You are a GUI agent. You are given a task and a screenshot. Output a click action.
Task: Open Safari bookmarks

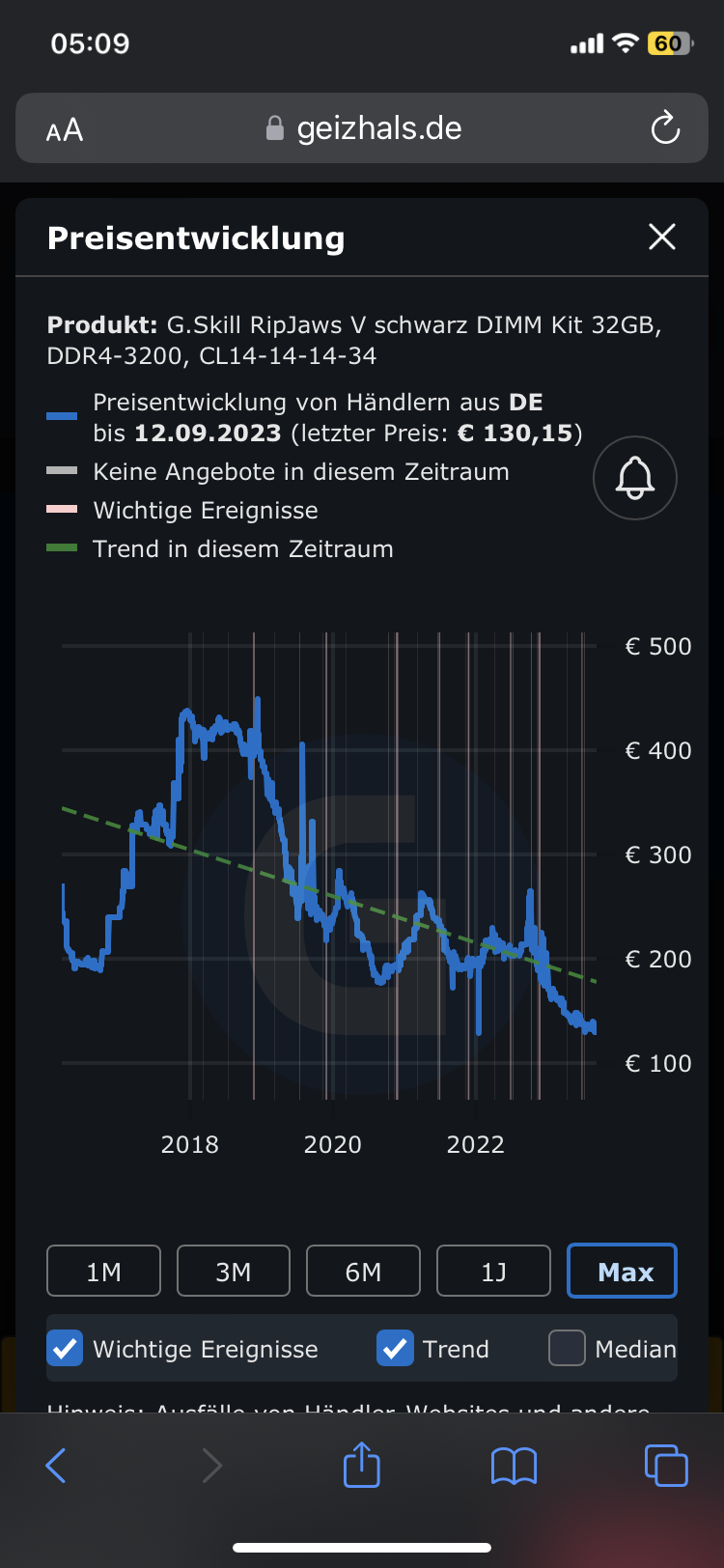pos(514,1466)
